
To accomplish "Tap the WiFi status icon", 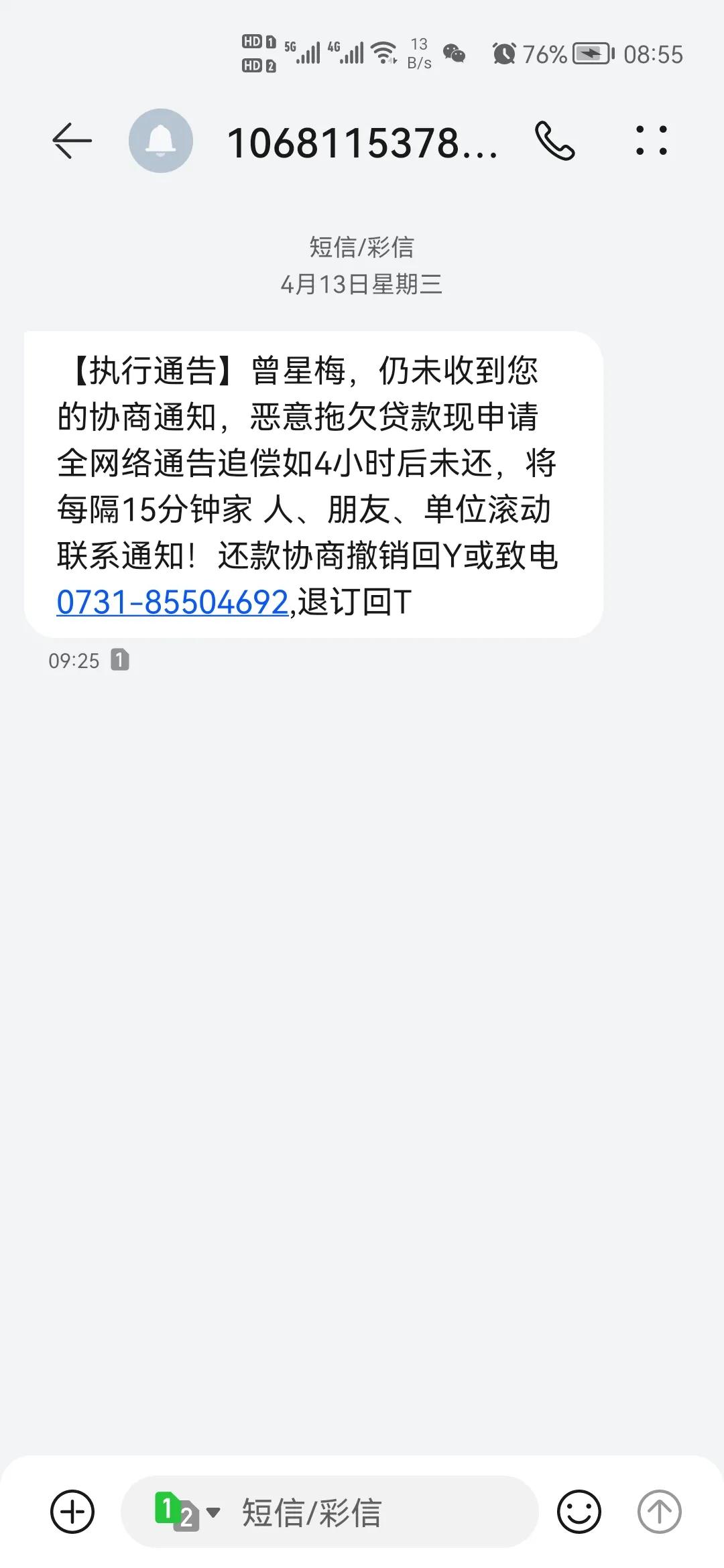I will point(382,52).
